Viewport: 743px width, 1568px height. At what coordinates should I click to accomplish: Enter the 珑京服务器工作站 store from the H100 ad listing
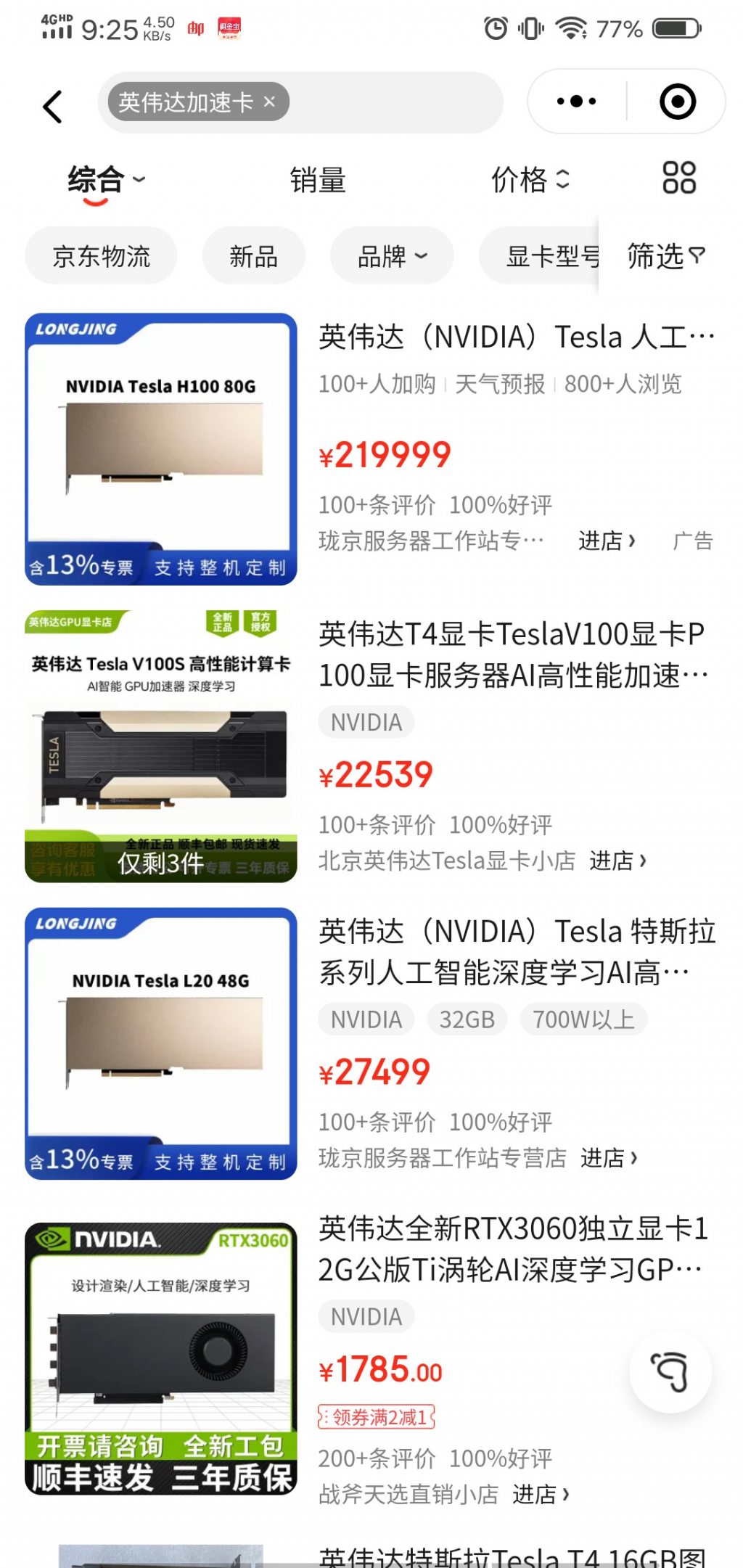[x=607, y=541]
